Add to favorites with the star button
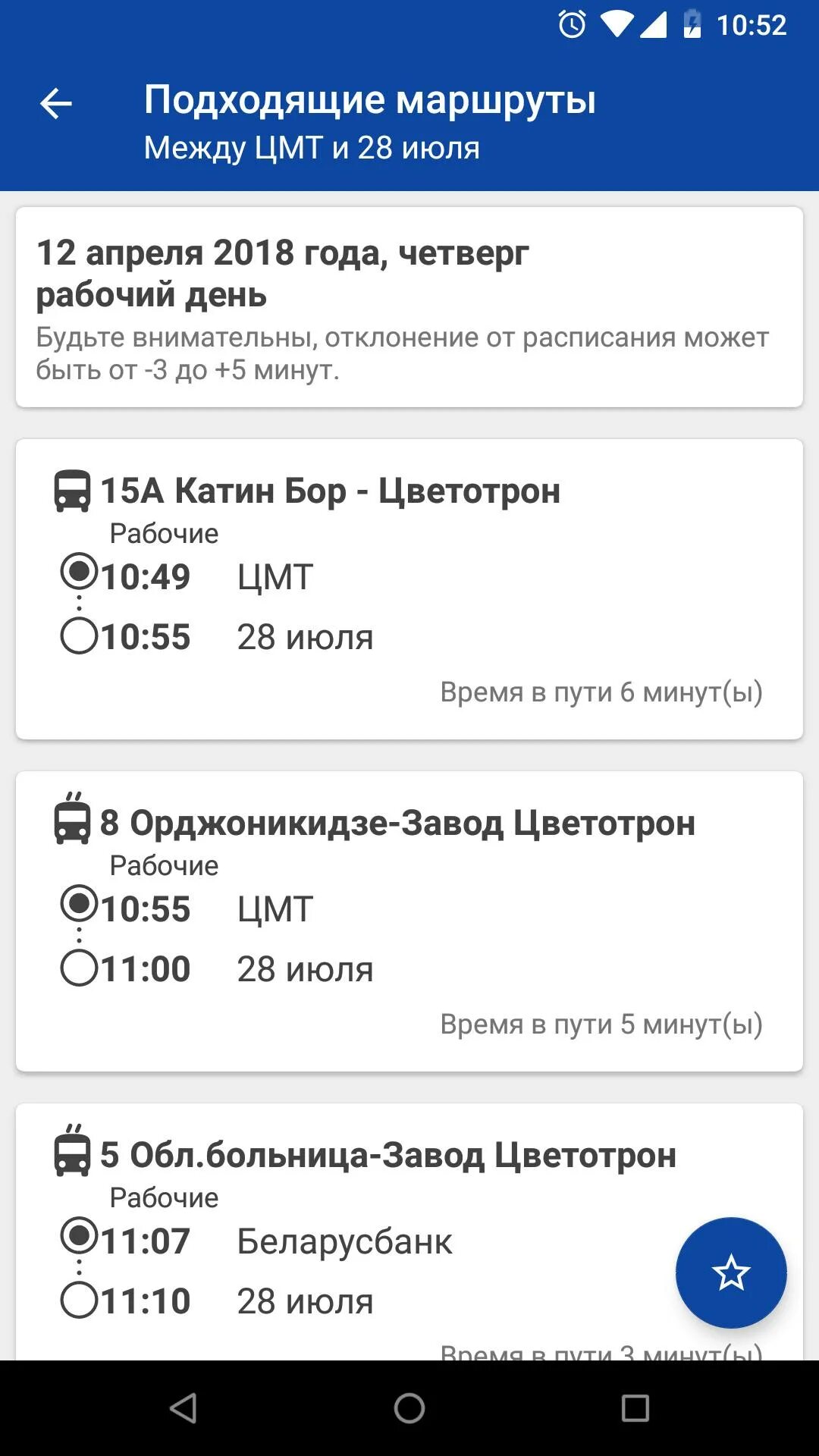819x1456 pixels. point(731,1272)
